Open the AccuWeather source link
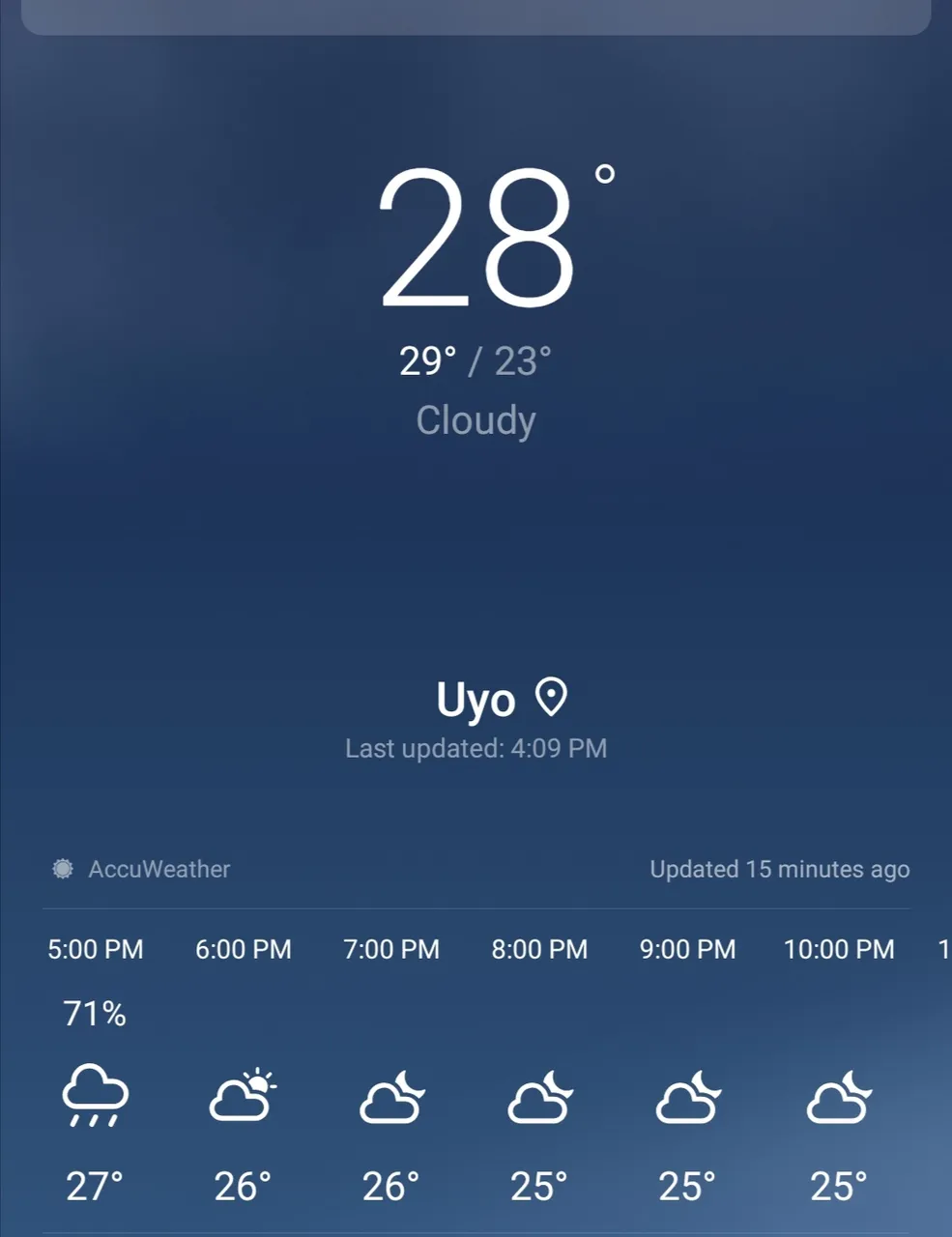Image resolution: width=952 pixels, height=1237 pixels. 143,869
